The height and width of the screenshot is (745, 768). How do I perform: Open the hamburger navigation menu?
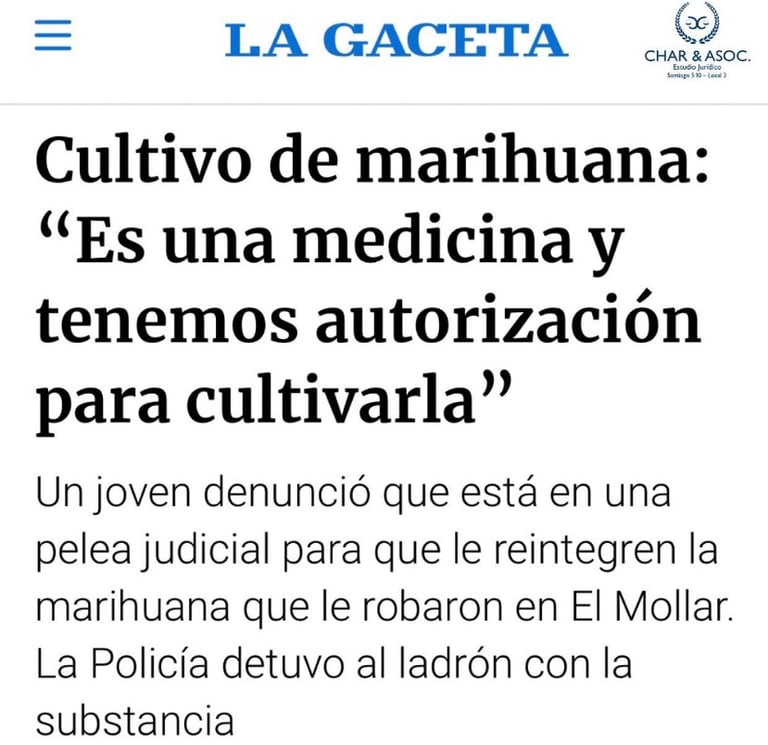tap(52, 38)
